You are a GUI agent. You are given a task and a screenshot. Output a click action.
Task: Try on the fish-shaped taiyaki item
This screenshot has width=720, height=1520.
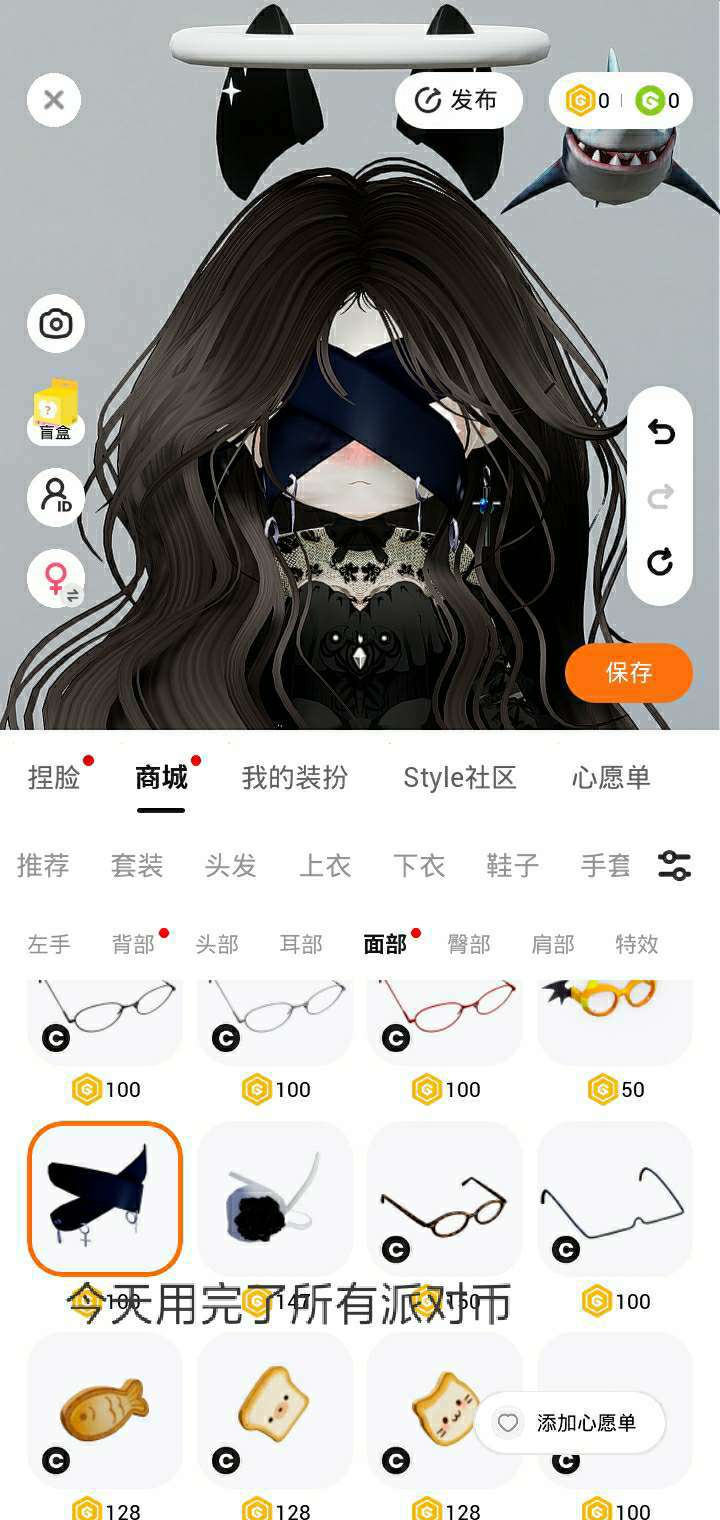coord(104,1405)
